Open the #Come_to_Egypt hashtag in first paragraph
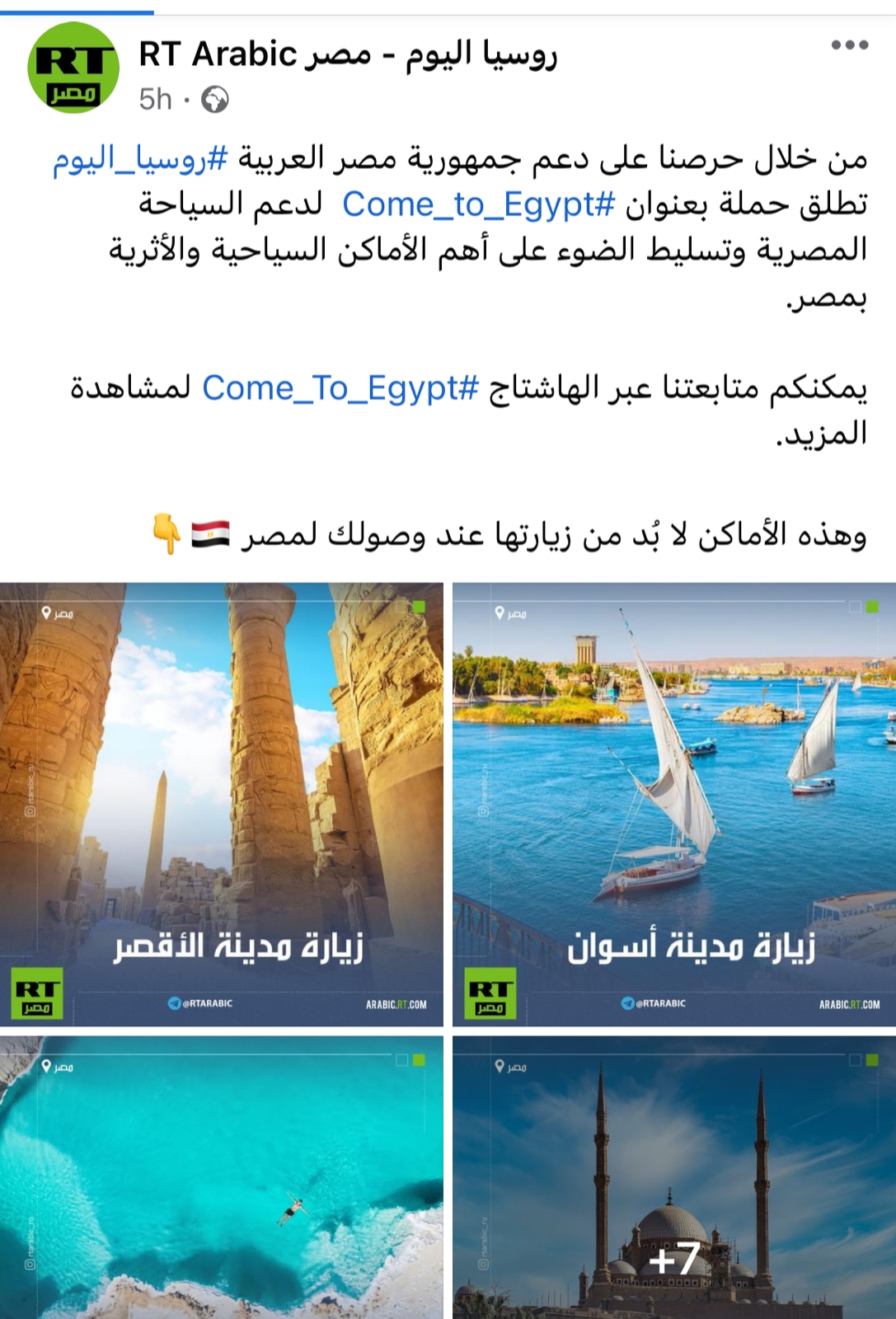Screen dimensions: 896x1319 point(478,204)
